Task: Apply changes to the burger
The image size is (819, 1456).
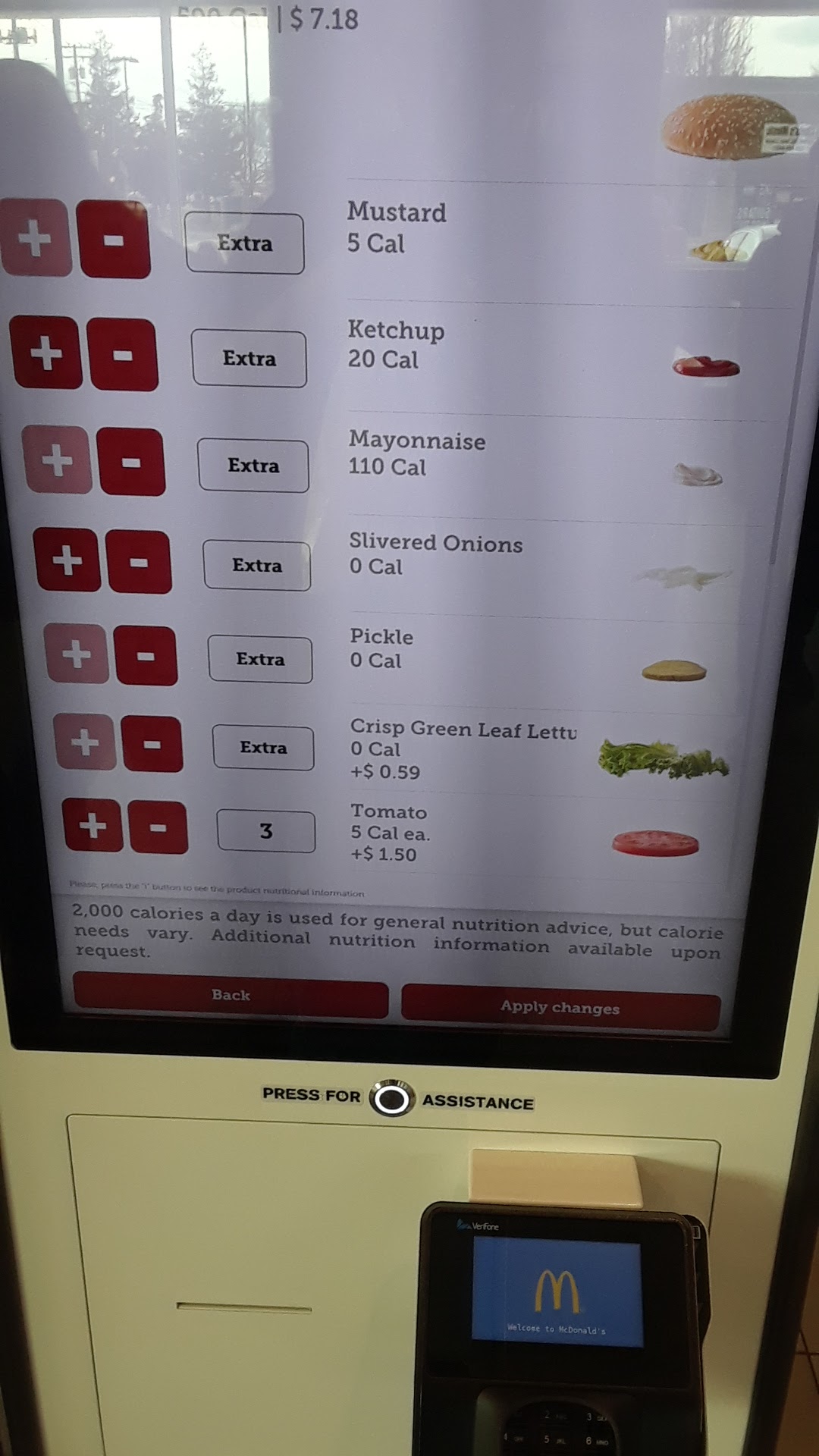Action: coord(560,1008)
